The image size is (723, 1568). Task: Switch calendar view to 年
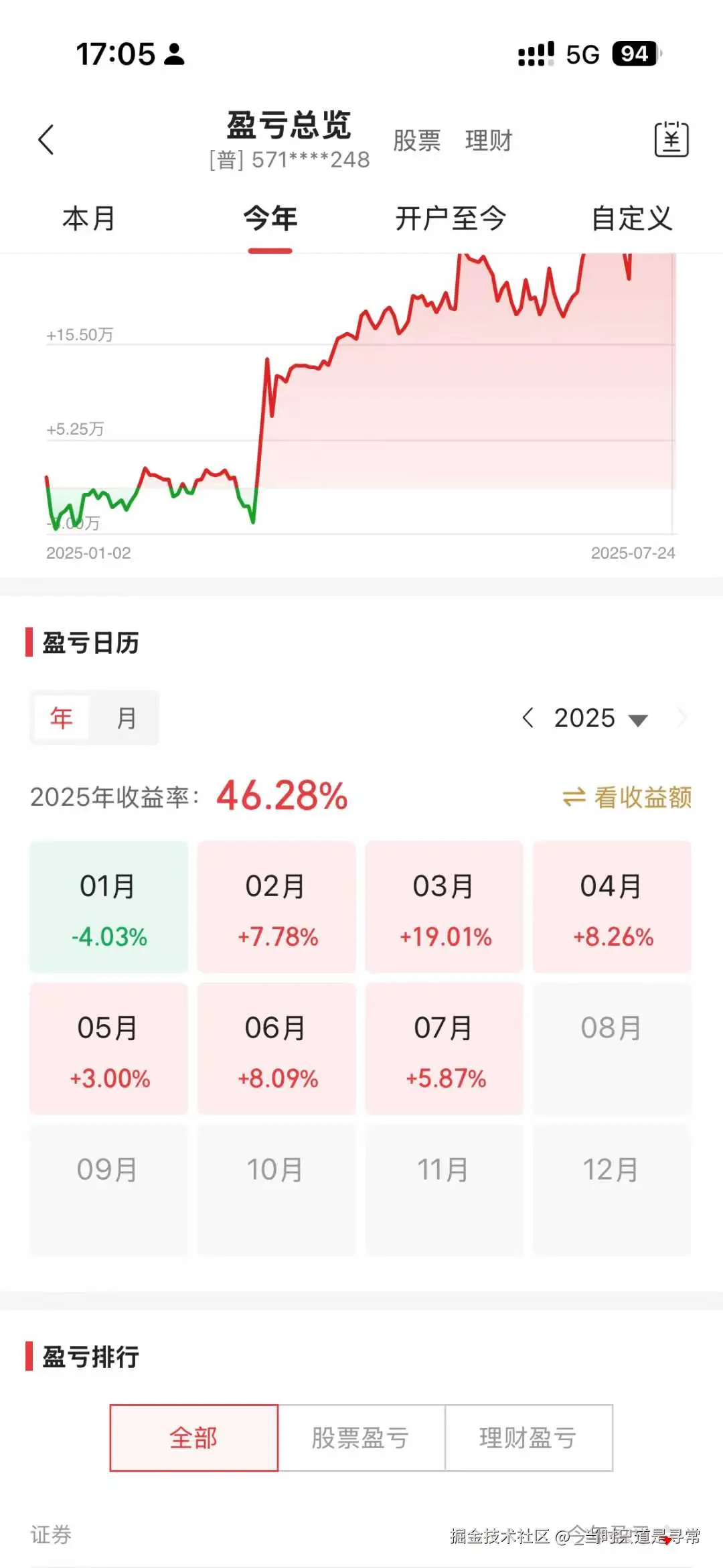62,717
